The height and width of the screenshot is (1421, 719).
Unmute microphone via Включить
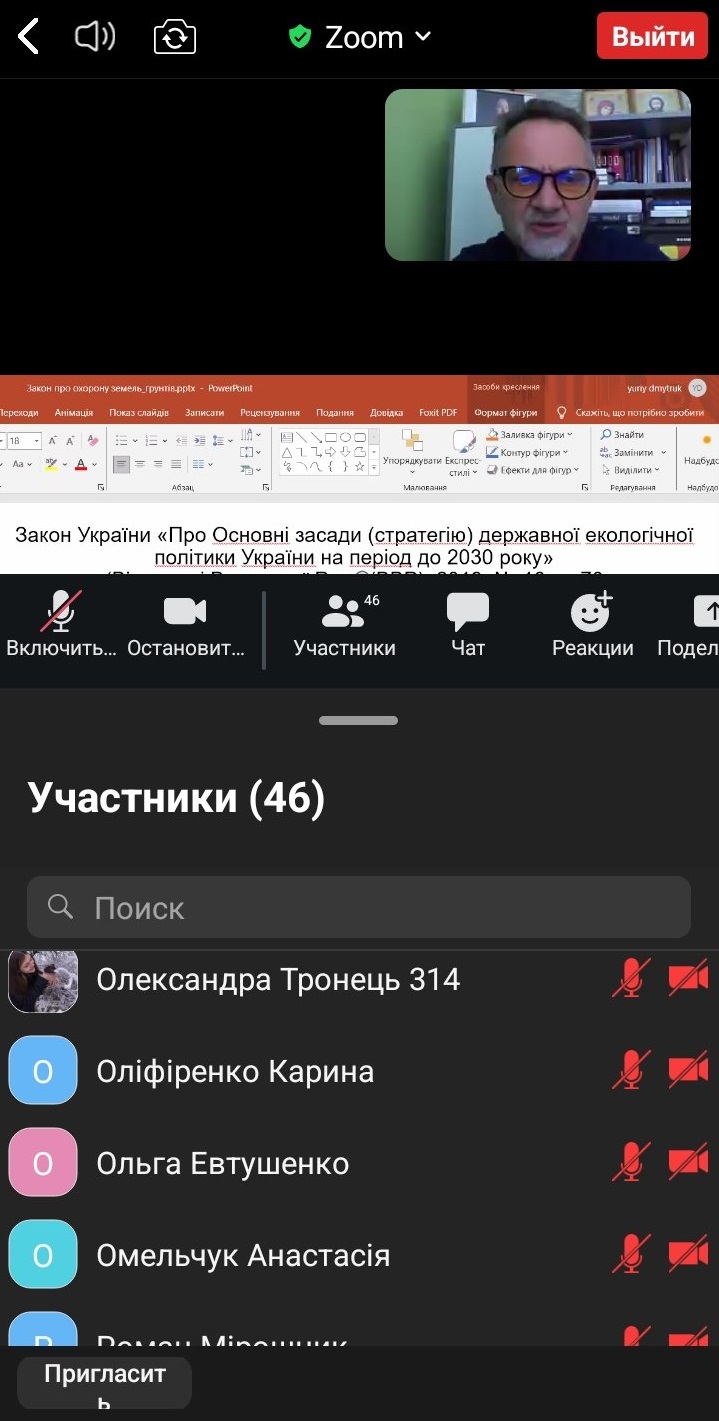(x=61, y=624)
